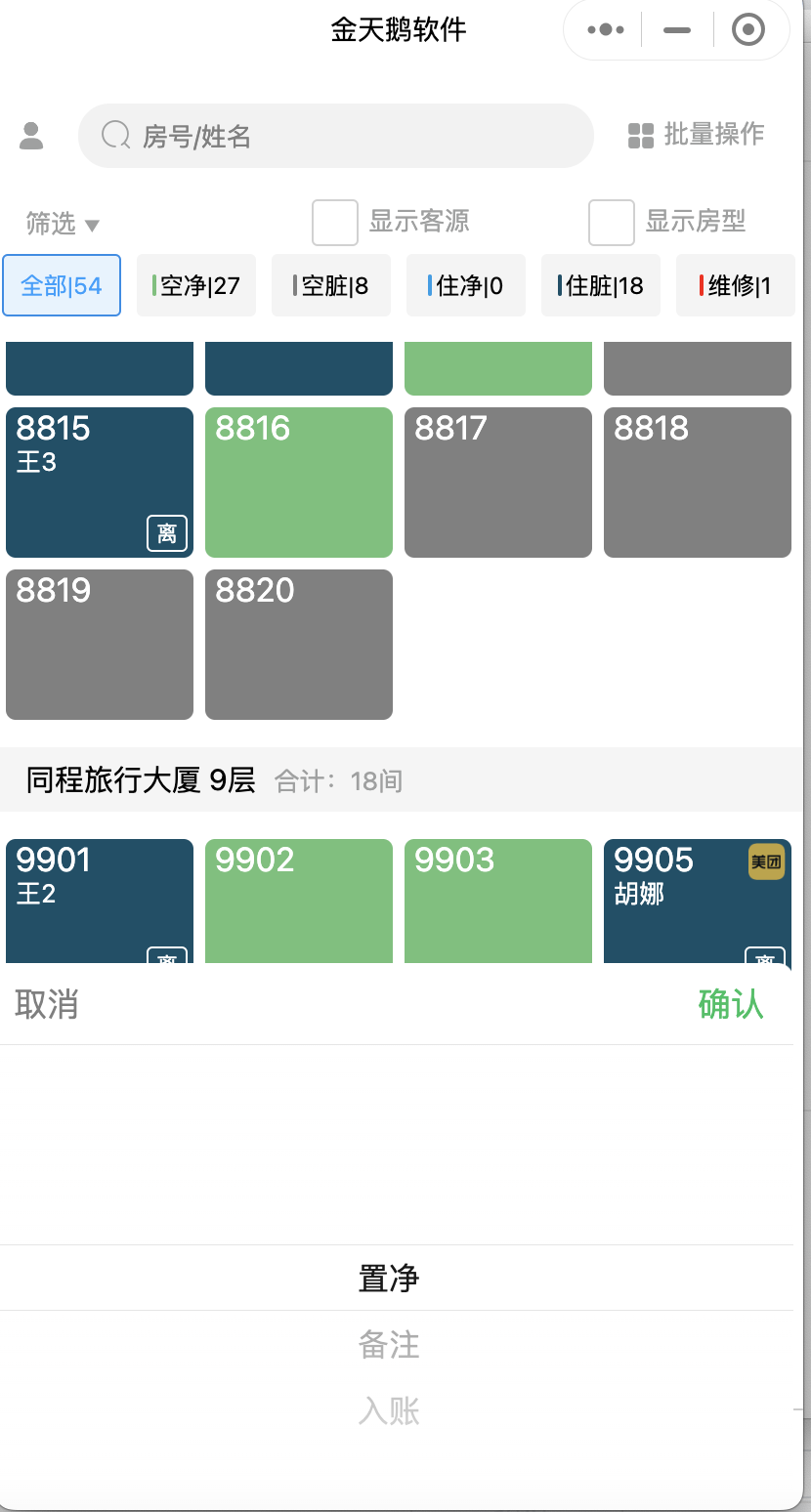This screenshot has height=1512, width=811.
Task: Select the 入账 option in the picker
Action: click(x=389, y=1410)
